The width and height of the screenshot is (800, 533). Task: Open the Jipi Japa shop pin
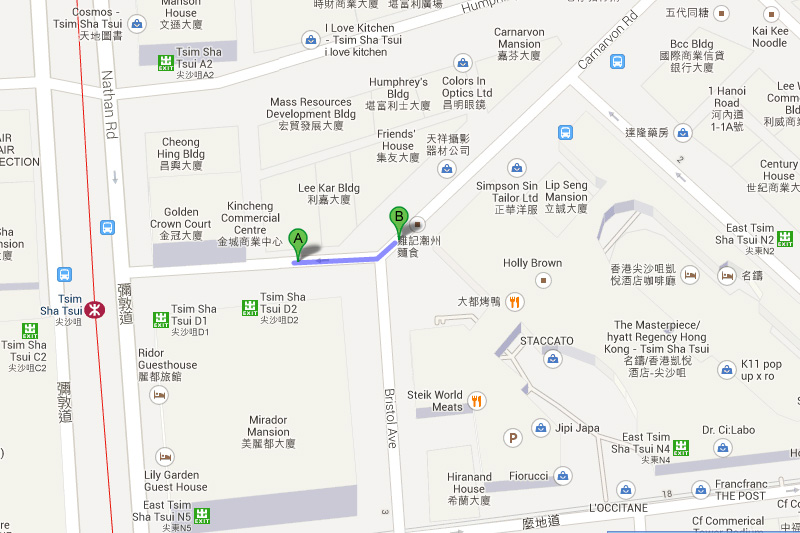[x=541, y=427]
